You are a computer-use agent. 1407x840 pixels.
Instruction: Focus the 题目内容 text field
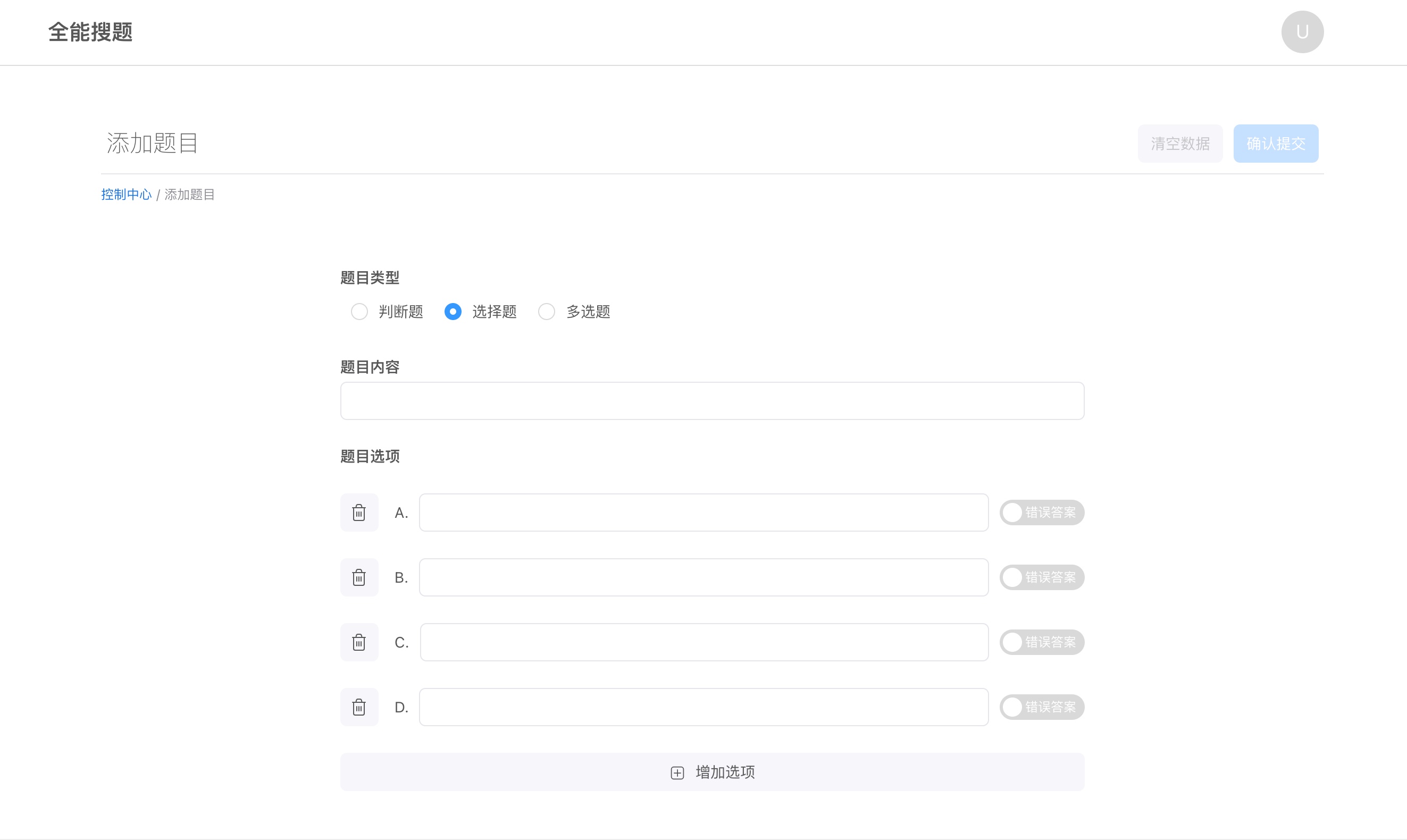click(x=712, y=401)
